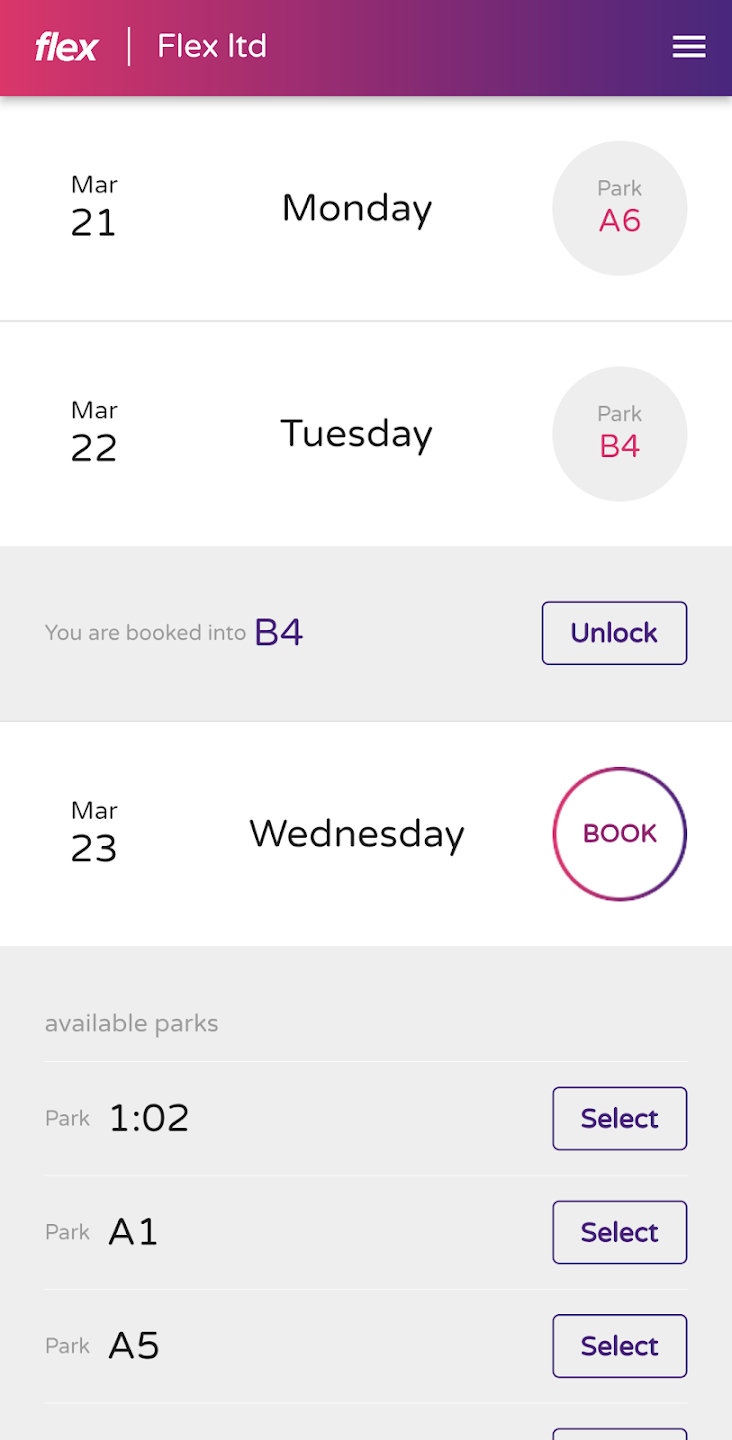Tap the Park B4 circle for Tuesday
The width and height of the screenshot is (732, 1440).
coord(619,433)
